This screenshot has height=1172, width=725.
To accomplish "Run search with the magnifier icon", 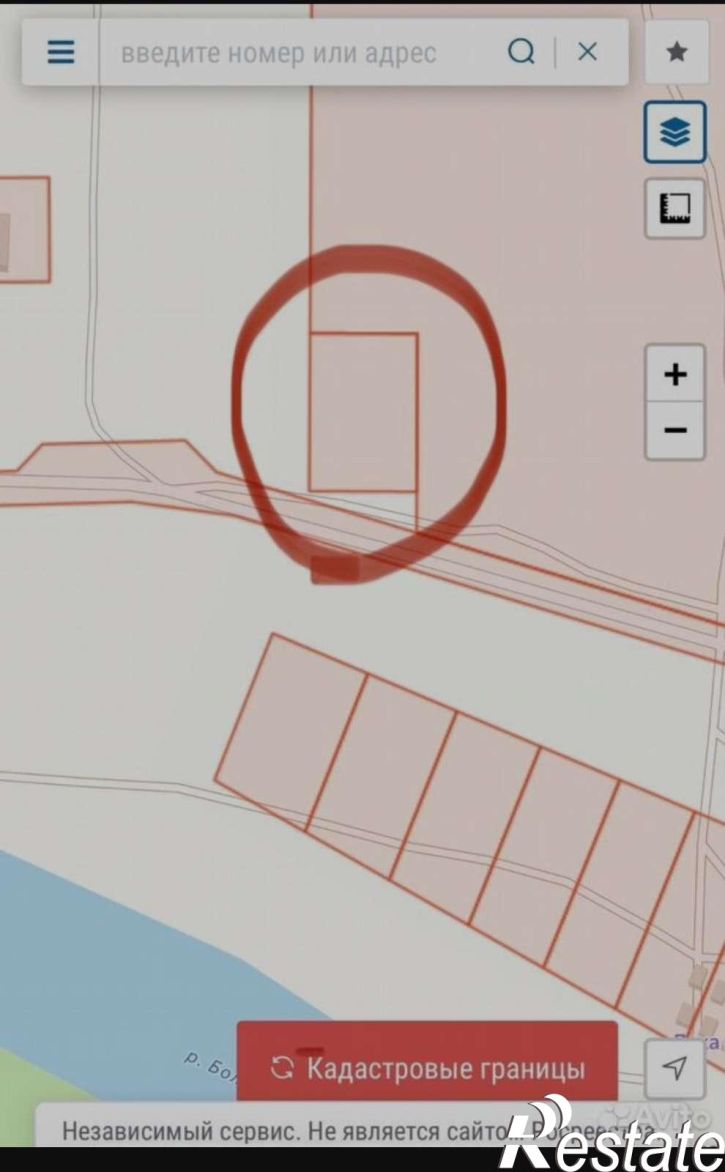I will pyautogui.click(x=521, y=52).
